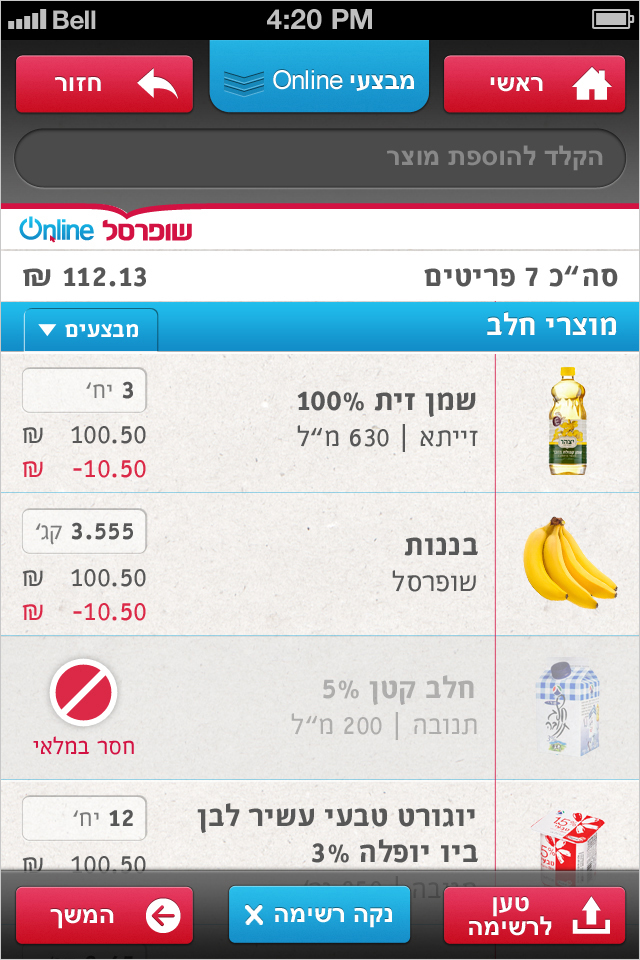Tap the product search field
640x960 pixels.
tap(319, 158)
